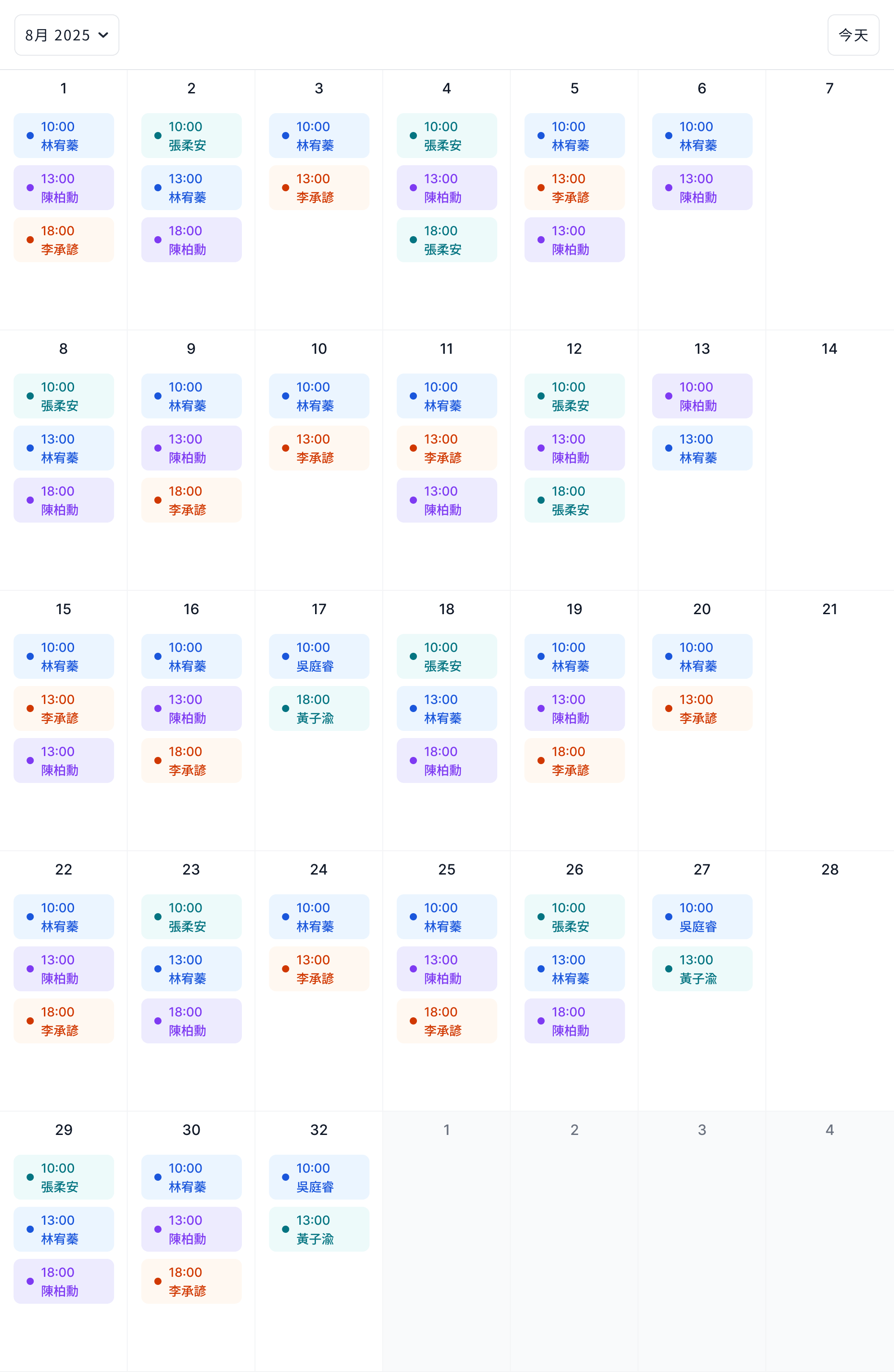
Task: Open the 8月 2025 month dropdown
Action: (66, 35)
